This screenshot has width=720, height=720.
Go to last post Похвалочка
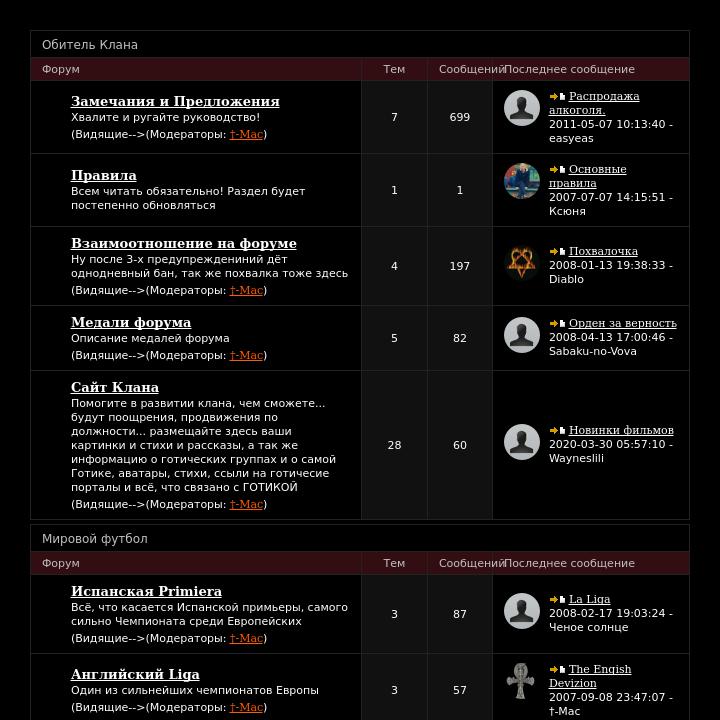[x=603, y=251]
